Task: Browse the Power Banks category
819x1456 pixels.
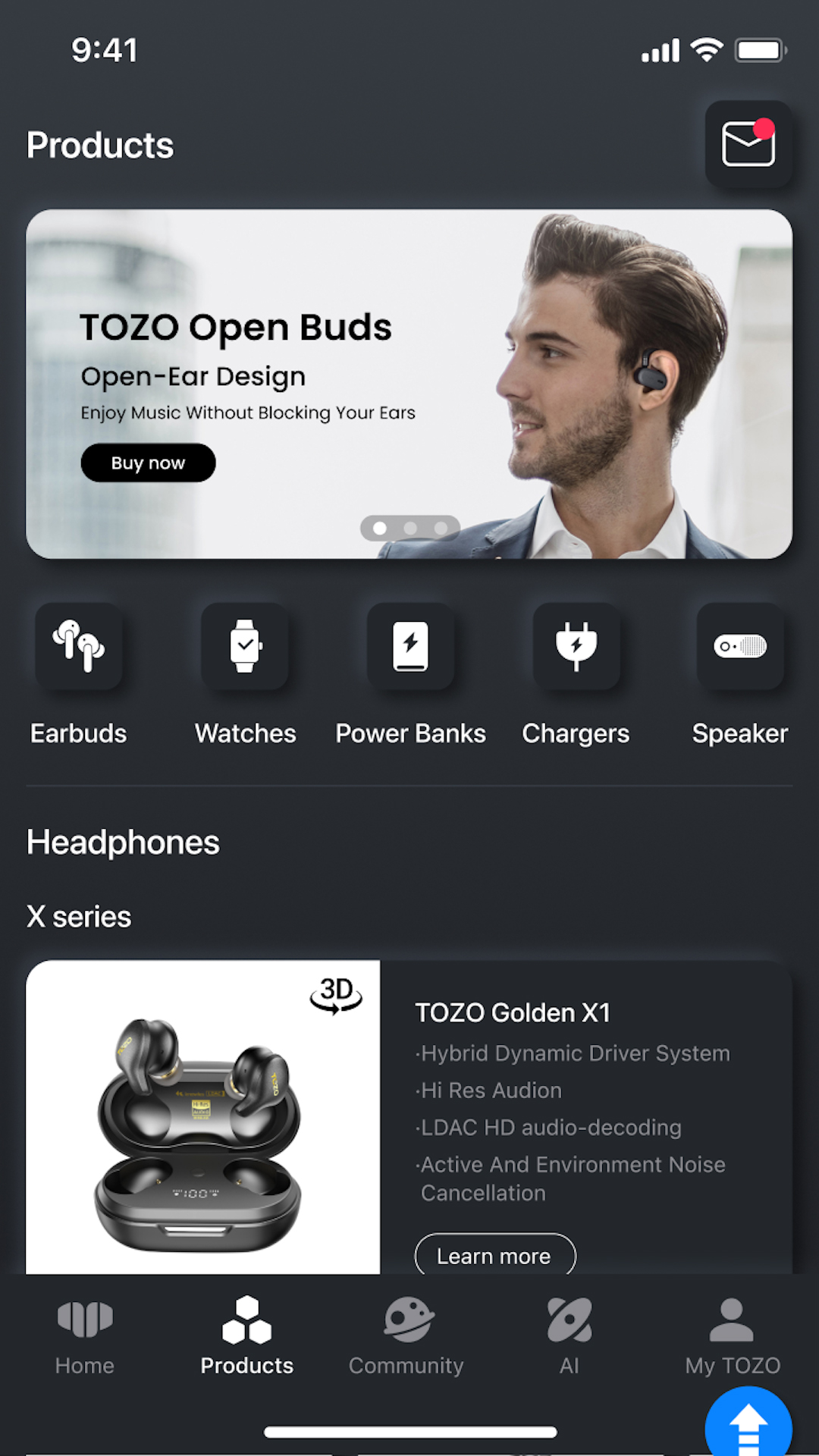Action: click(x=410, y=647)
